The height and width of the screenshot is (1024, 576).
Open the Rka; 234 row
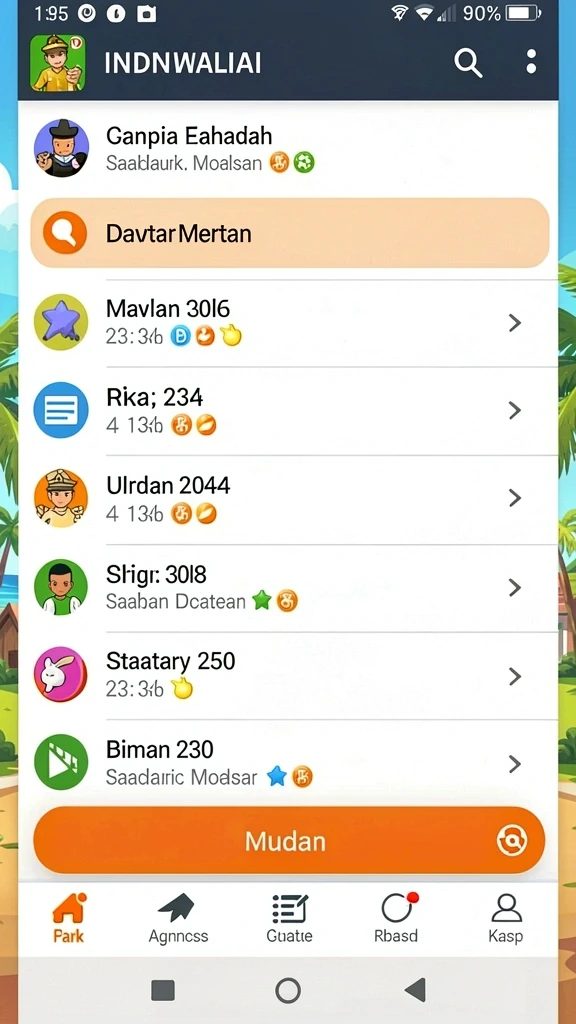tap(288, 411)
